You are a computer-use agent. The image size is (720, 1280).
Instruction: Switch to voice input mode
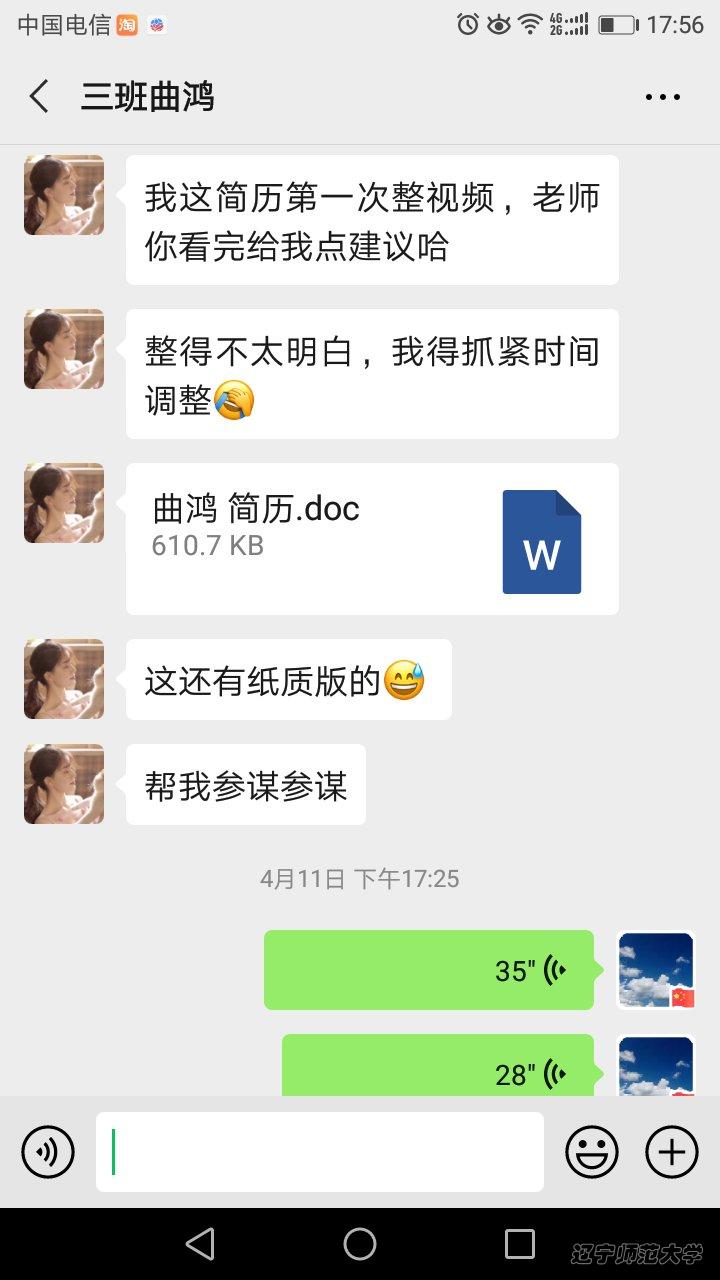pyautogui.click(x=48, y=1152)
